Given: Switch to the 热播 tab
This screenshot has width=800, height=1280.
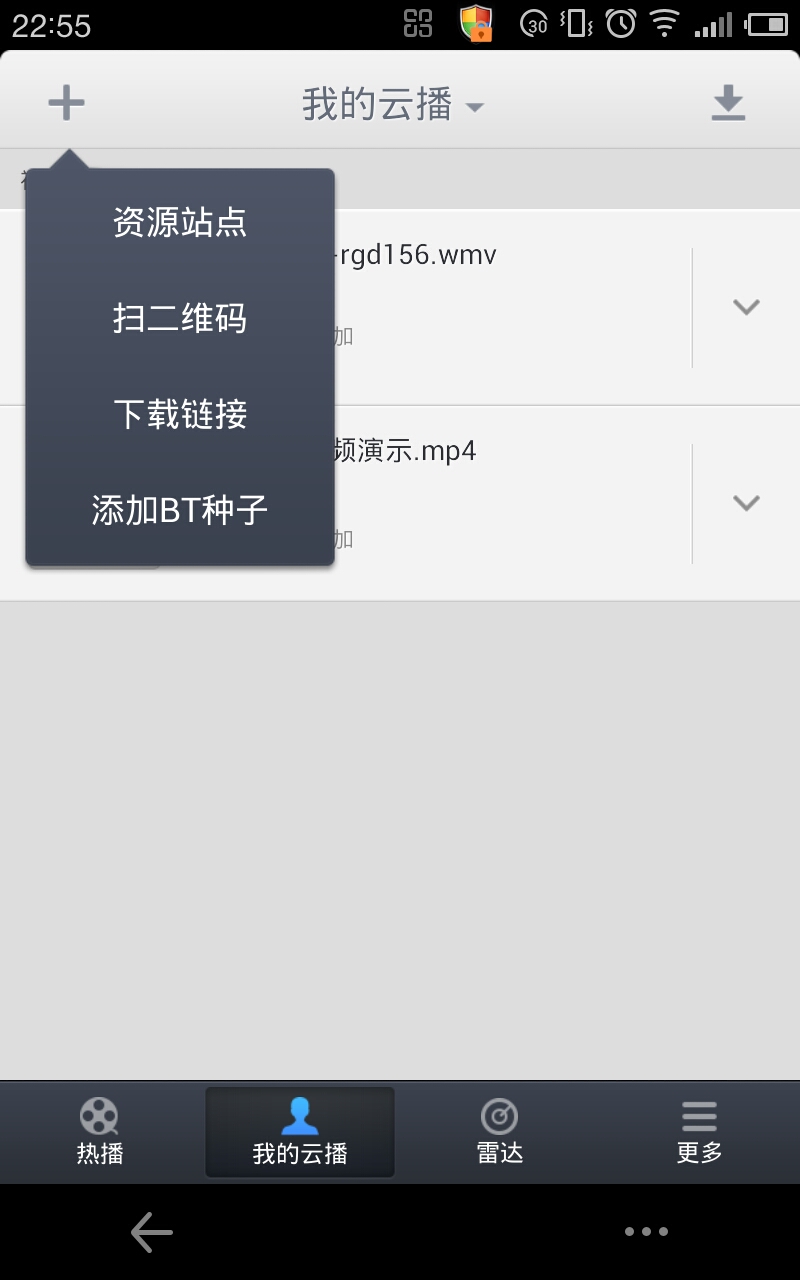Looking at the screenshot, I should point(100,1132).
